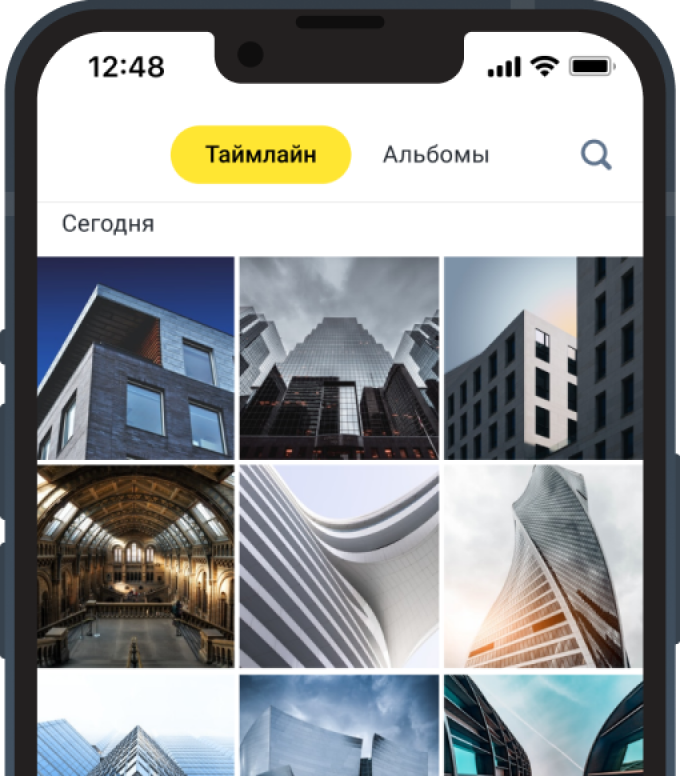680x776 pixels.
Task: Open the curved white striped architecture photo
Action: tap(339, 565)
